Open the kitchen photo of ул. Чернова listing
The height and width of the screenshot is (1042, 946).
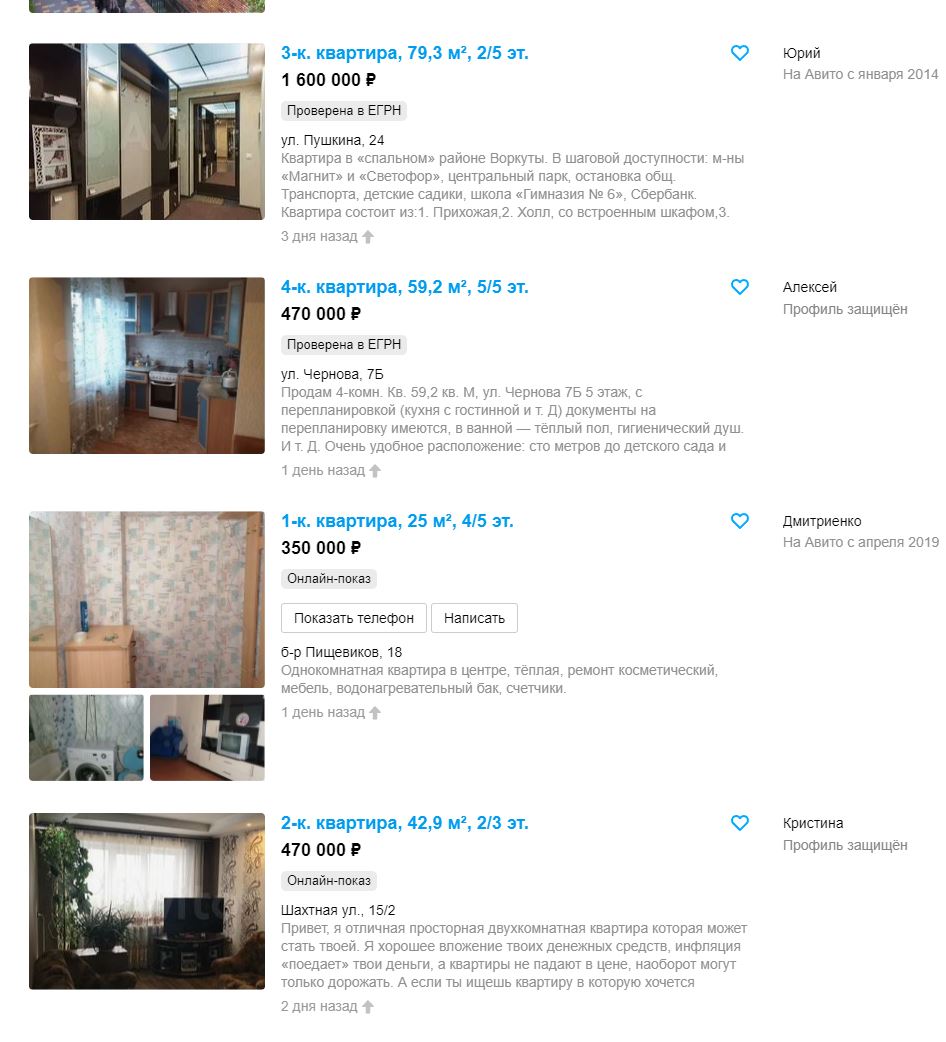pyautogui.click(x=147, y=365)
